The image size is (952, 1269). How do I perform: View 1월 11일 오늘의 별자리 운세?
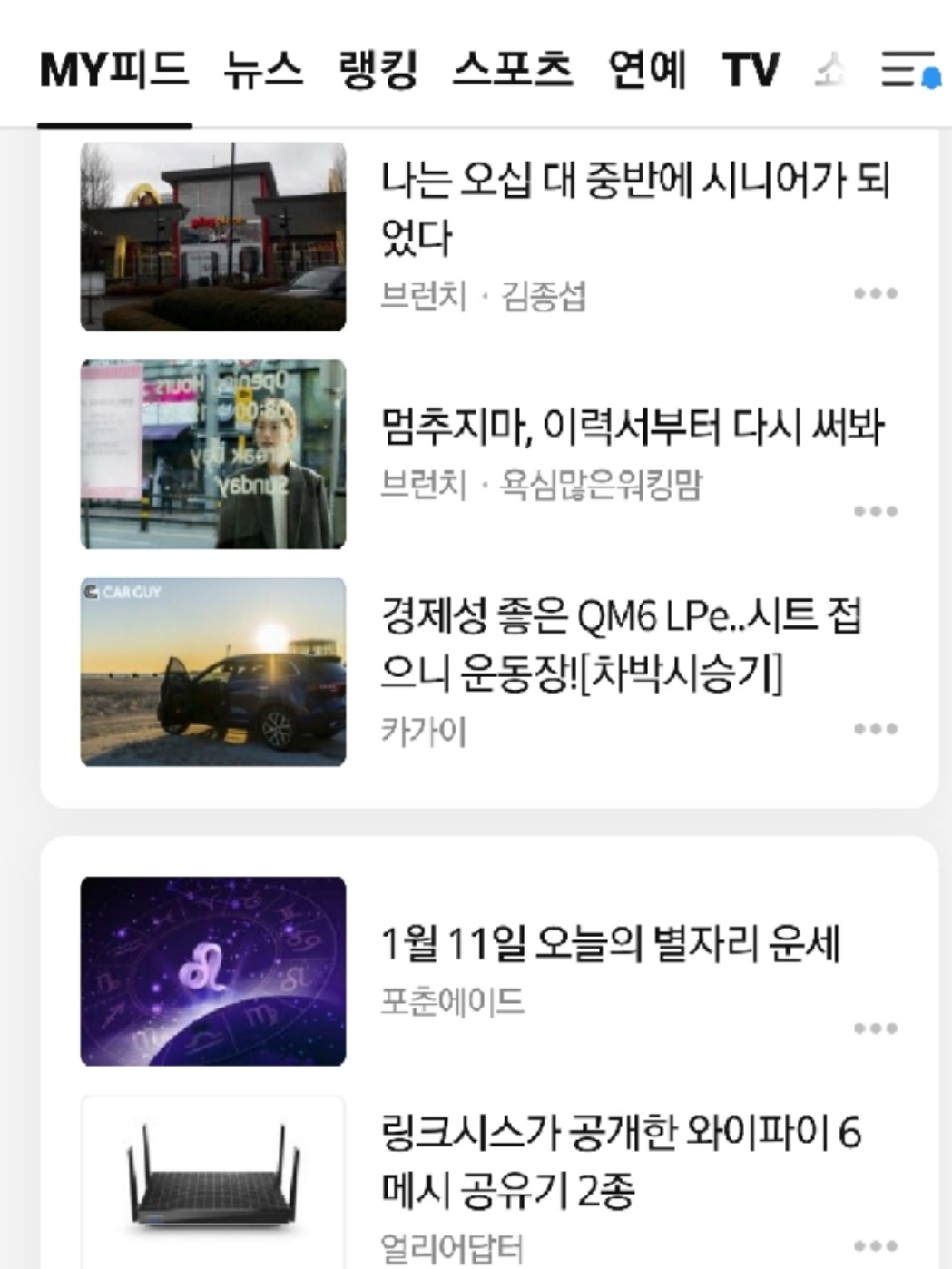pyautogui.click(x=610, y=943)
